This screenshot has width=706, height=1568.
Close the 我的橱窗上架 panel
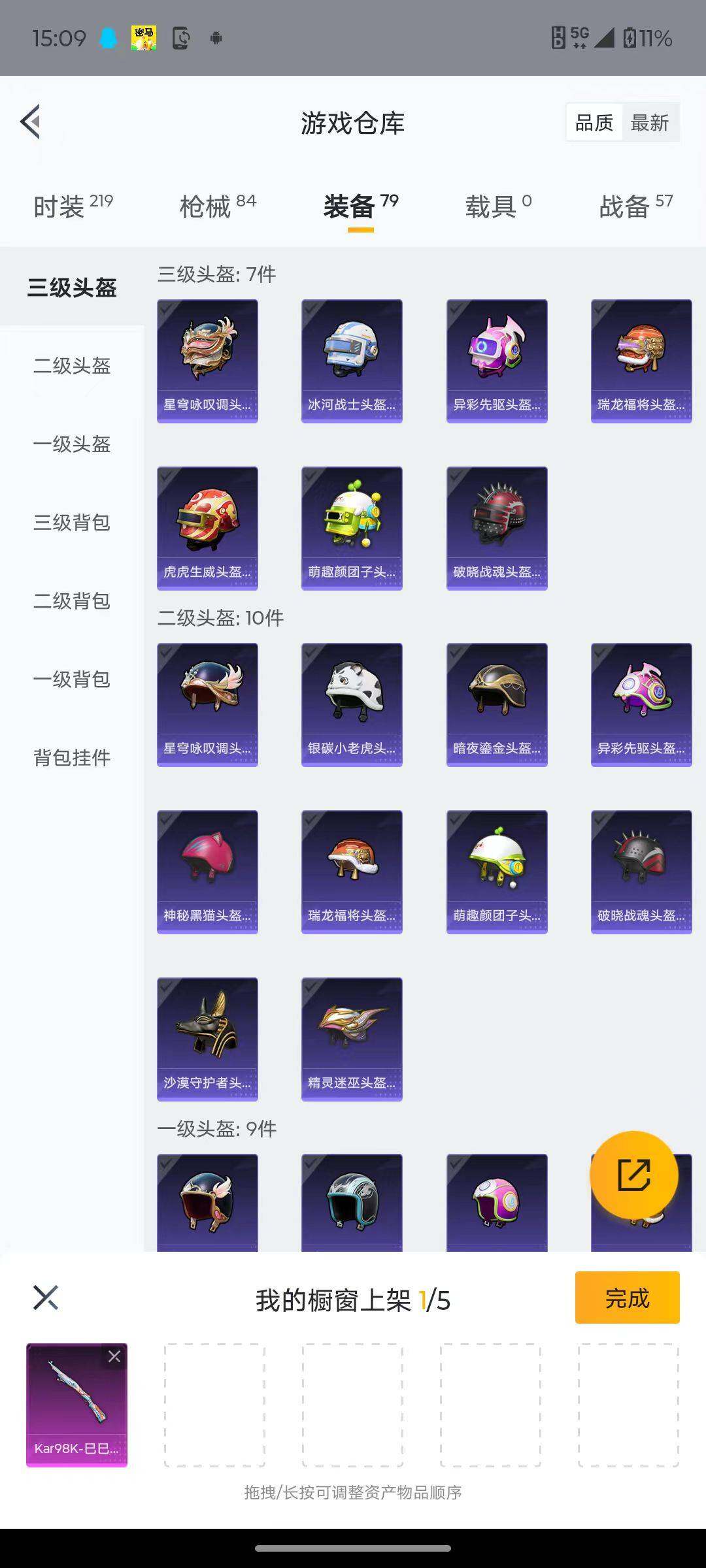pyautogui.click(x=46, y=1298)
